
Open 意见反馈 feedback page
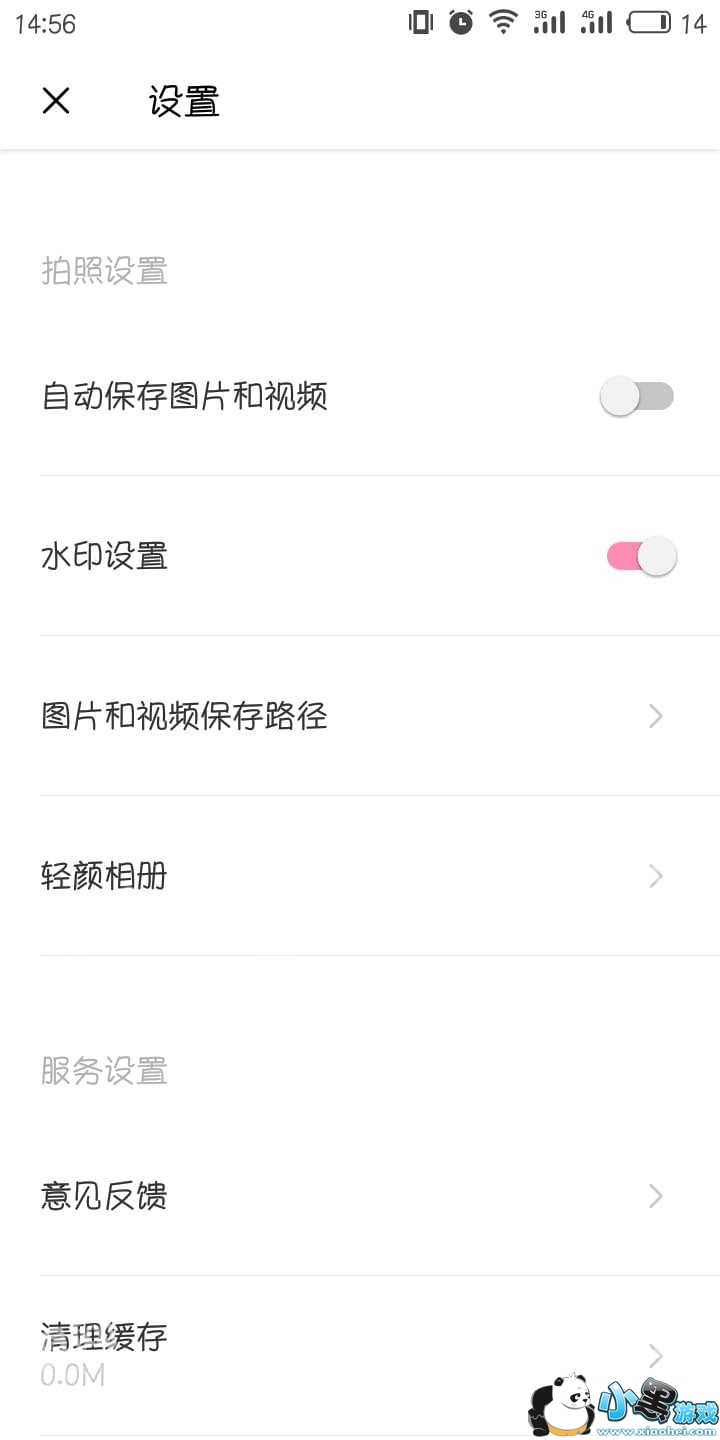tap(360, 1196)
